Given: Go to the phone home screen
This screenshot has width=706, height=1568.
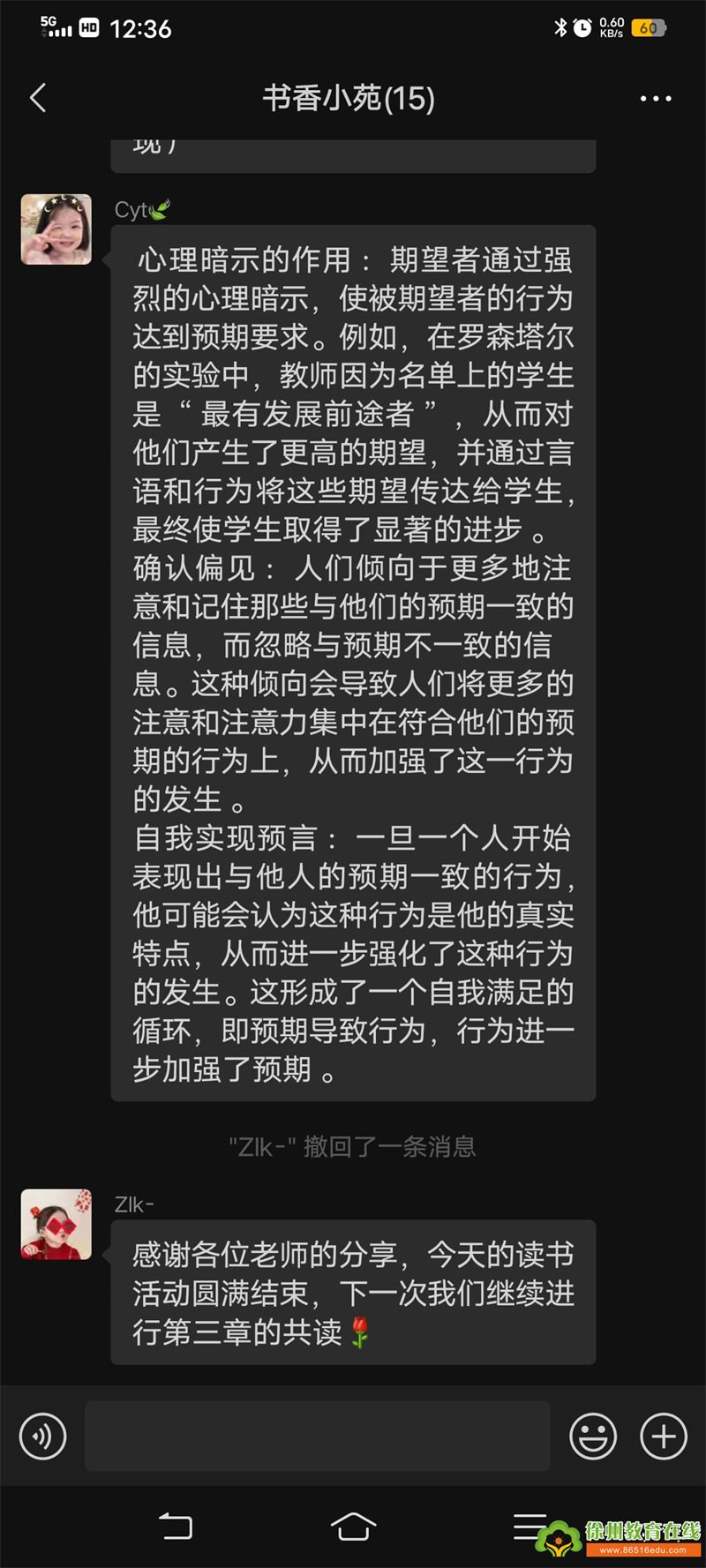Looking at the screenshot, I should point(353,1526).
